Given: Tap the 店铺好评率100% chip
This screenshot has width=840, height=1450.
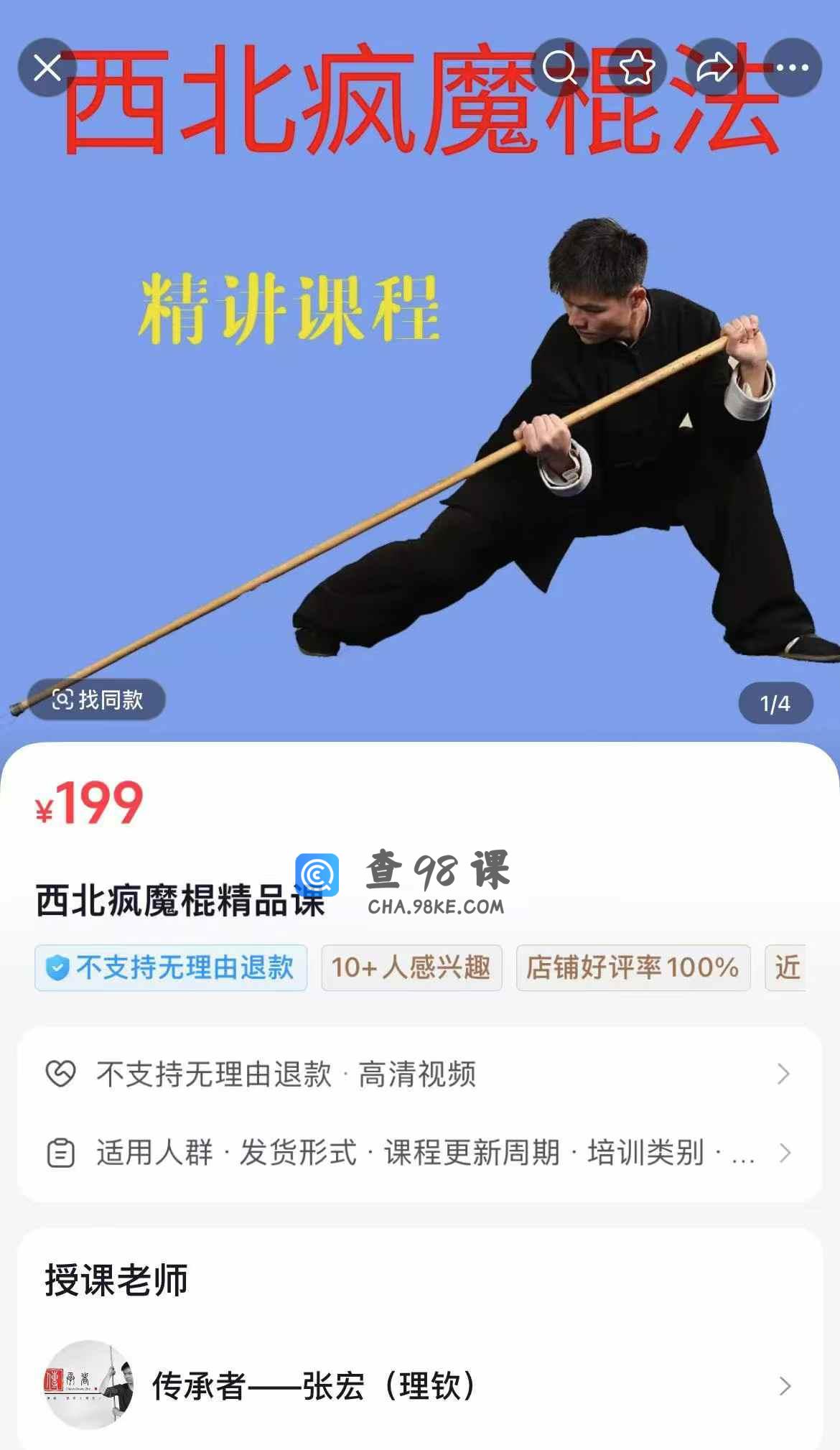Looking at the screenshot, I should tap(633, 967).
